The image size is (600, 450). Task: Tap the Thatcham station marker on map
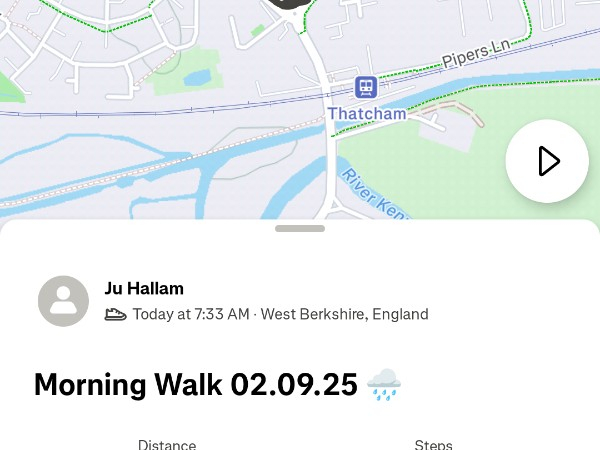point(366,88)
